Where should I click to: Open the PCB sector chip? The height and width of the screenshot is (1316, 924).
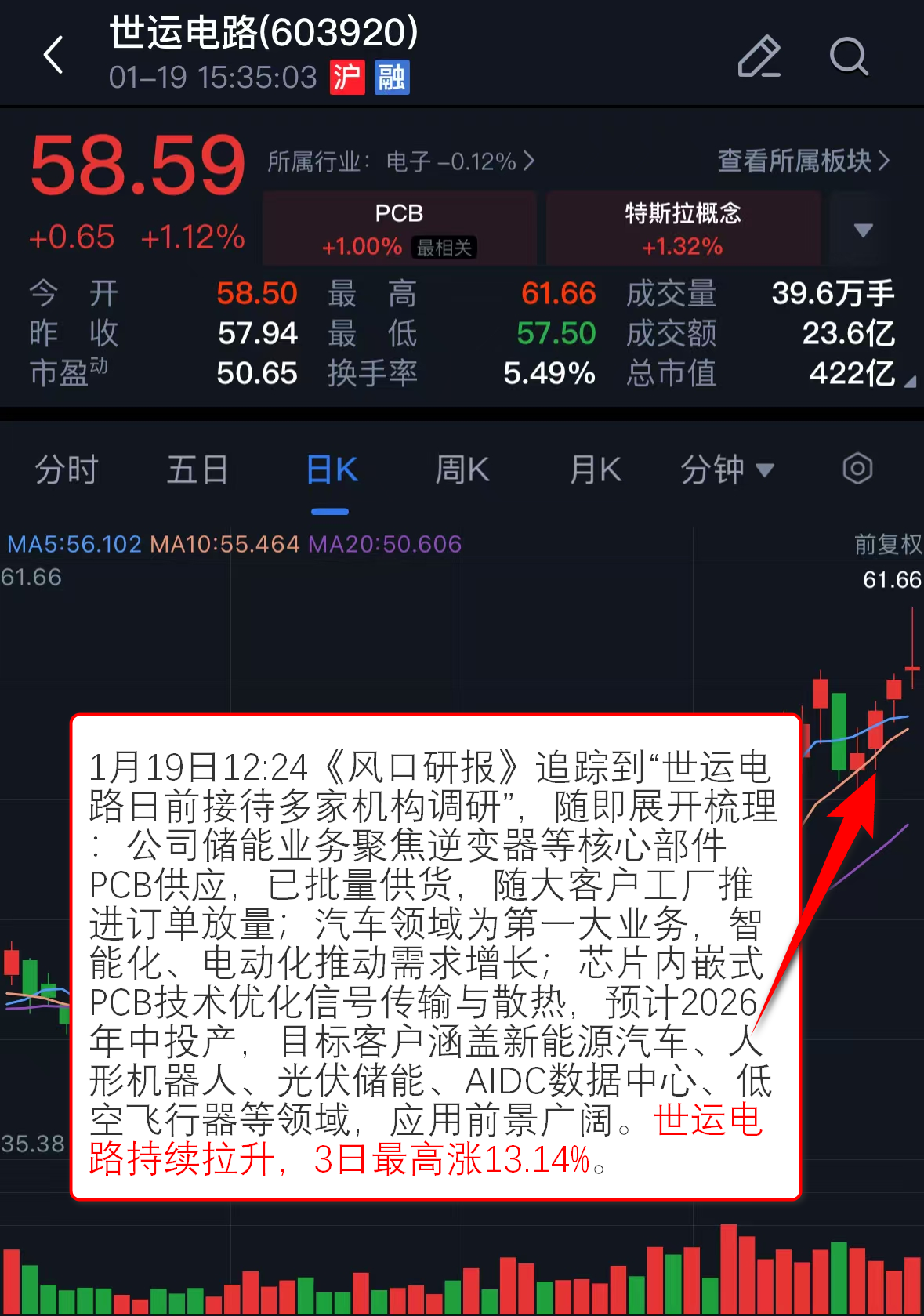tap(400, 229)
